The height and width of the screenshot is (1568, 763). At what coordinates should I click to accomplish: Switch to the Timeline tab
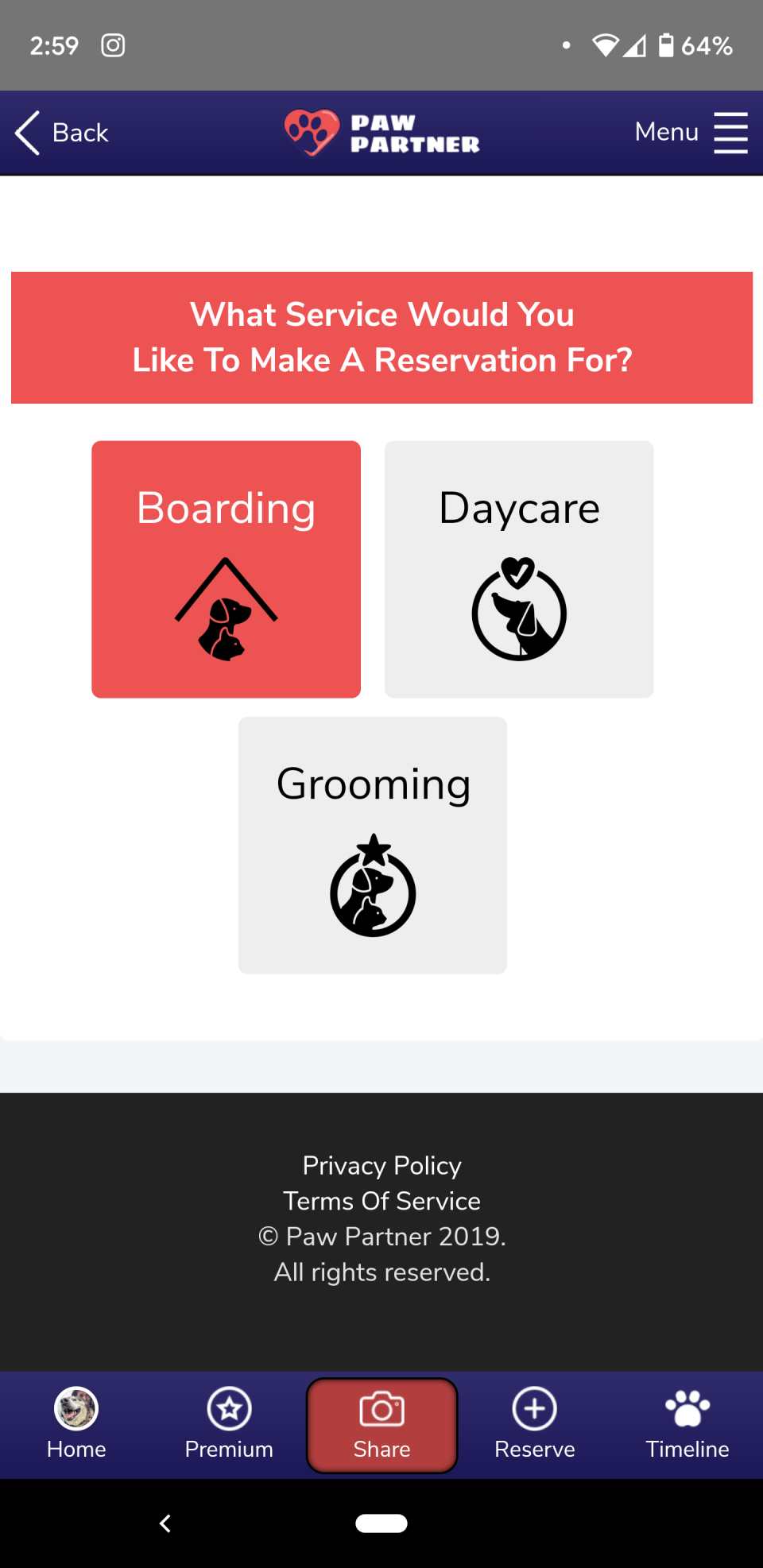687,1424
